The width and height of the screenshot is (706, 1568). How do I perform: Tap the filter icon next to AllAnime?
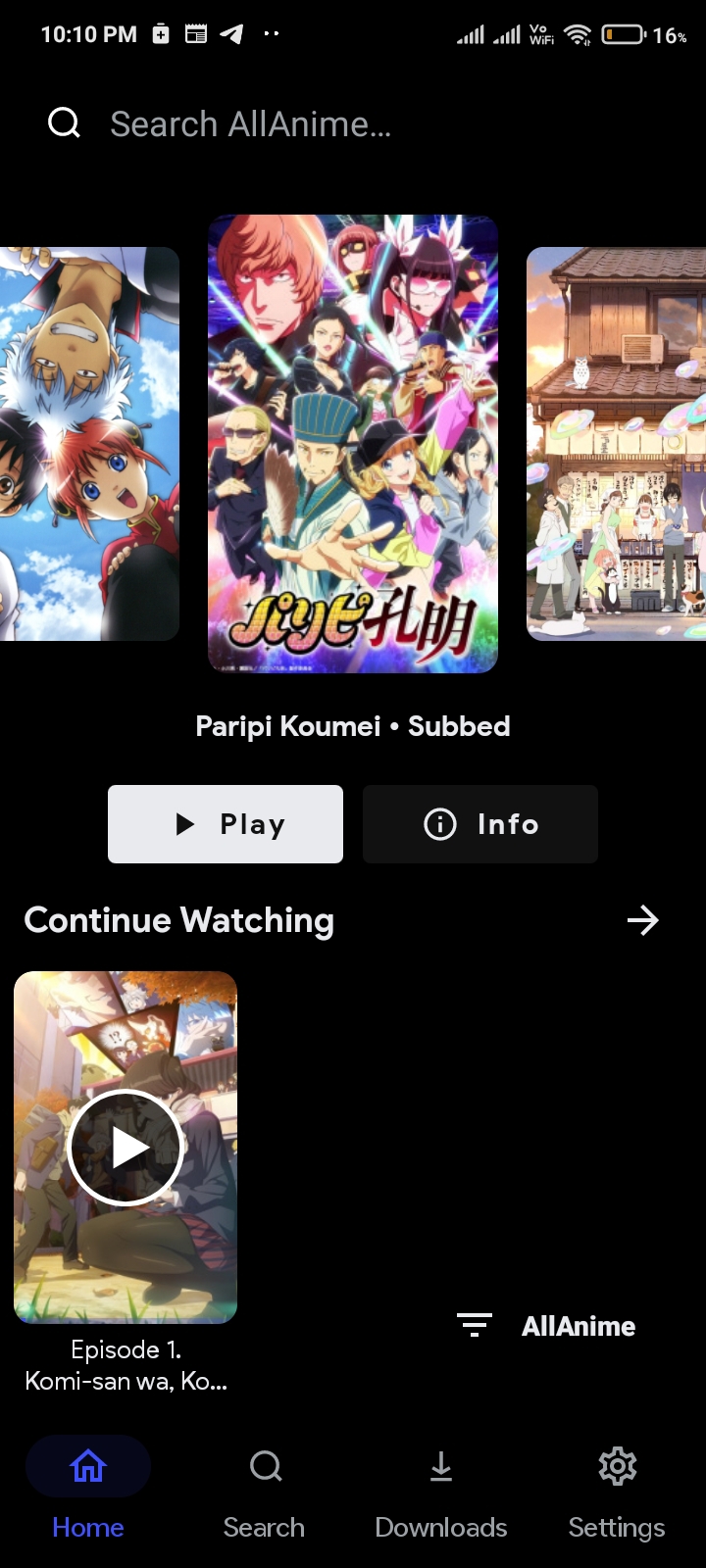[x=475, y=1325]
